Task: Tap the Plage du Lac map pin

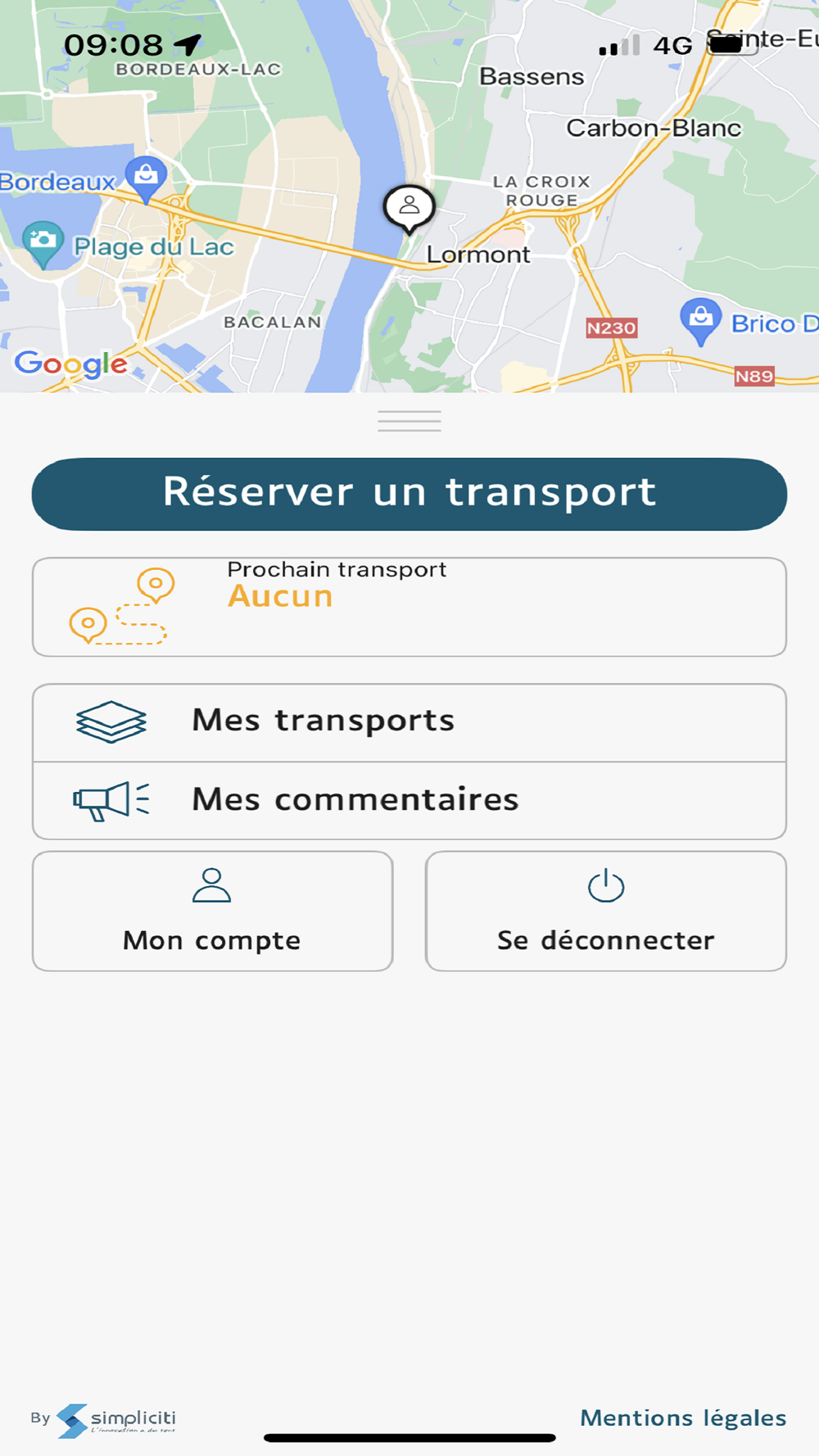Action: 43,242
